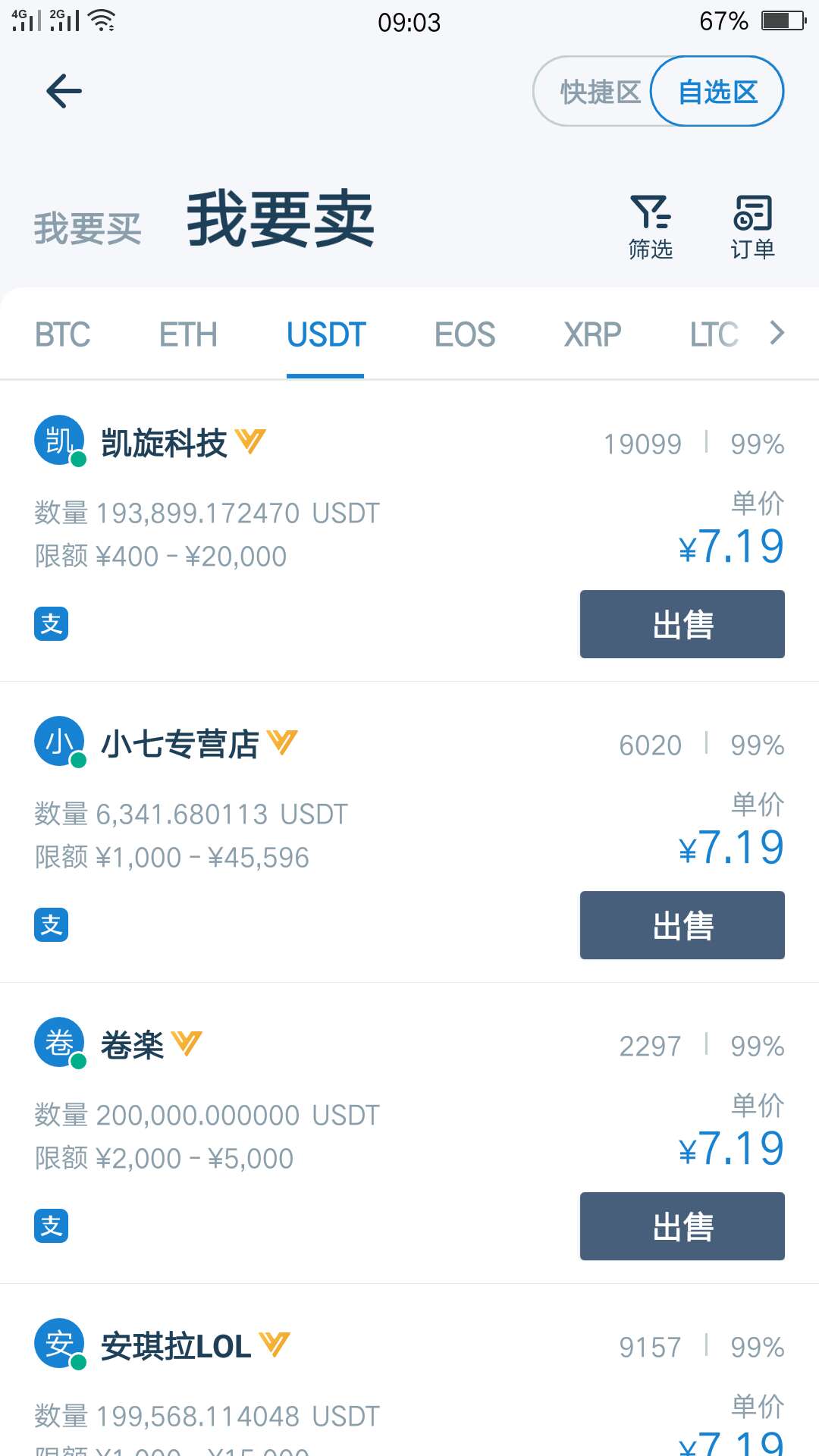Select the BTC coin tab
The height and width of the screenshot is (1456, 819).
click(62, 334)
